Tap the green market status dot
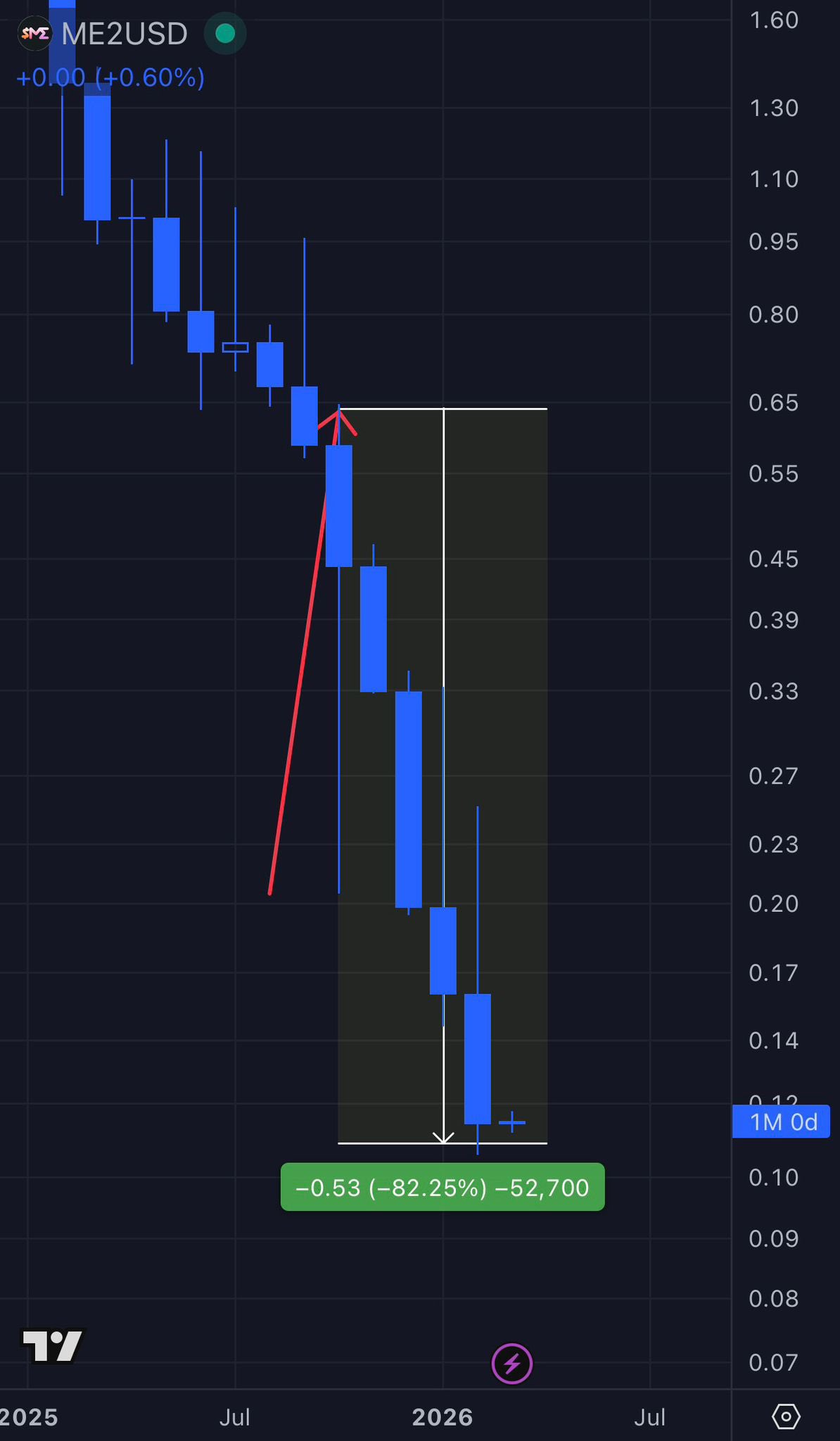840x1441 pixels. (x=225, y=34)
